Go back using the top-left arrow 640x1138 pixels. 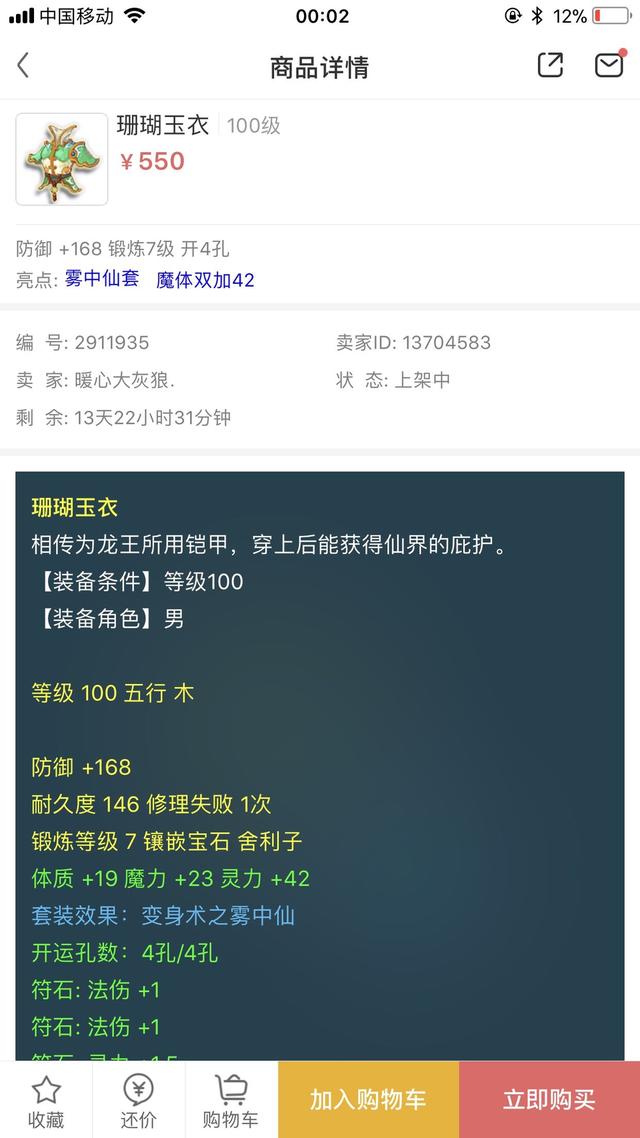point(23,66)
